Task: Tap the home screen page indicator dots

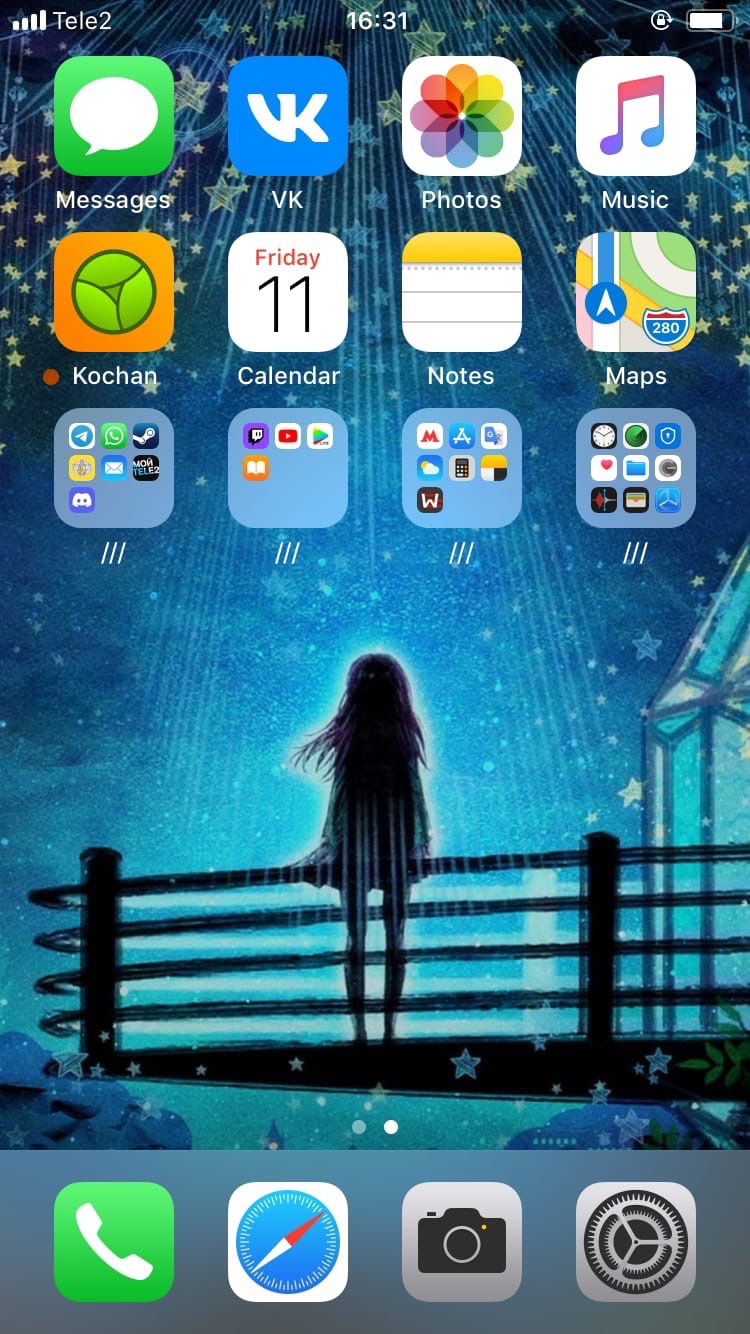Action: click(375, 1127)
